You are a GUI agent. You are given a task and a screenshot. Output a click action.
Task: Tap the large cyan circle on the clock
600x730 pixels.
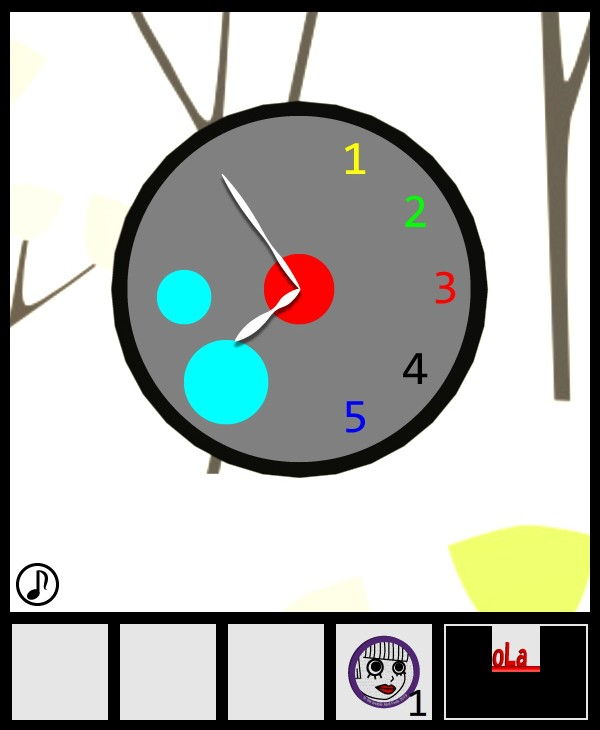tap(226, 382)
